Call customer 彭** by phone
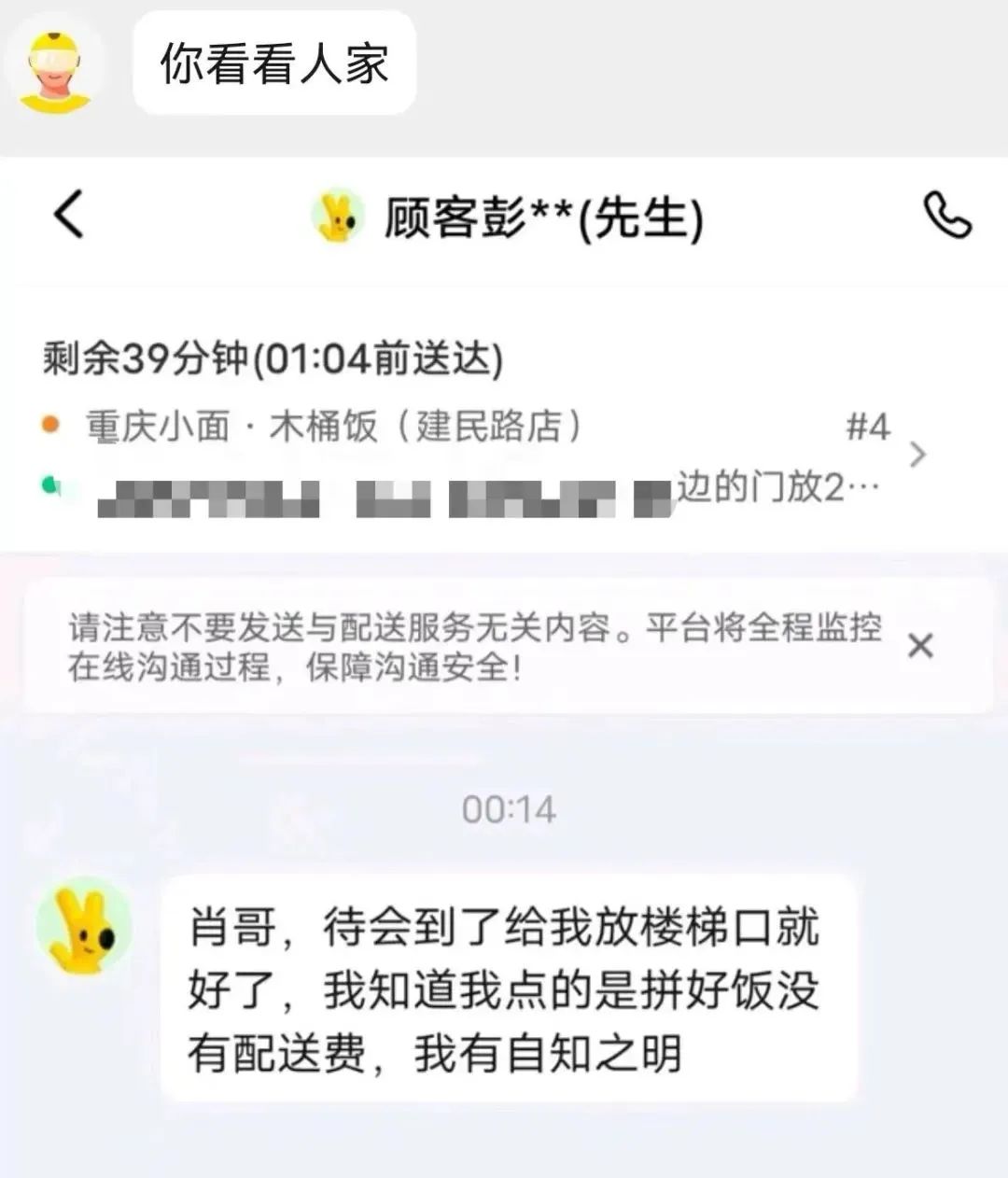 [946, 216]
